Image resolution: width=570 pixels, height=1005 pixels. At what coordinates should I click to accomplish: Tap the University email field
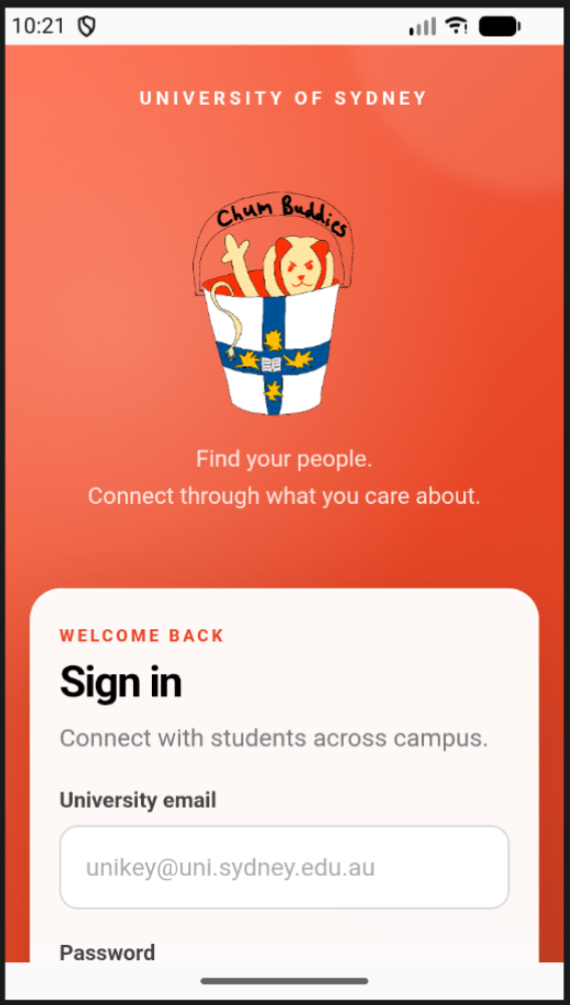click(284, 867)
